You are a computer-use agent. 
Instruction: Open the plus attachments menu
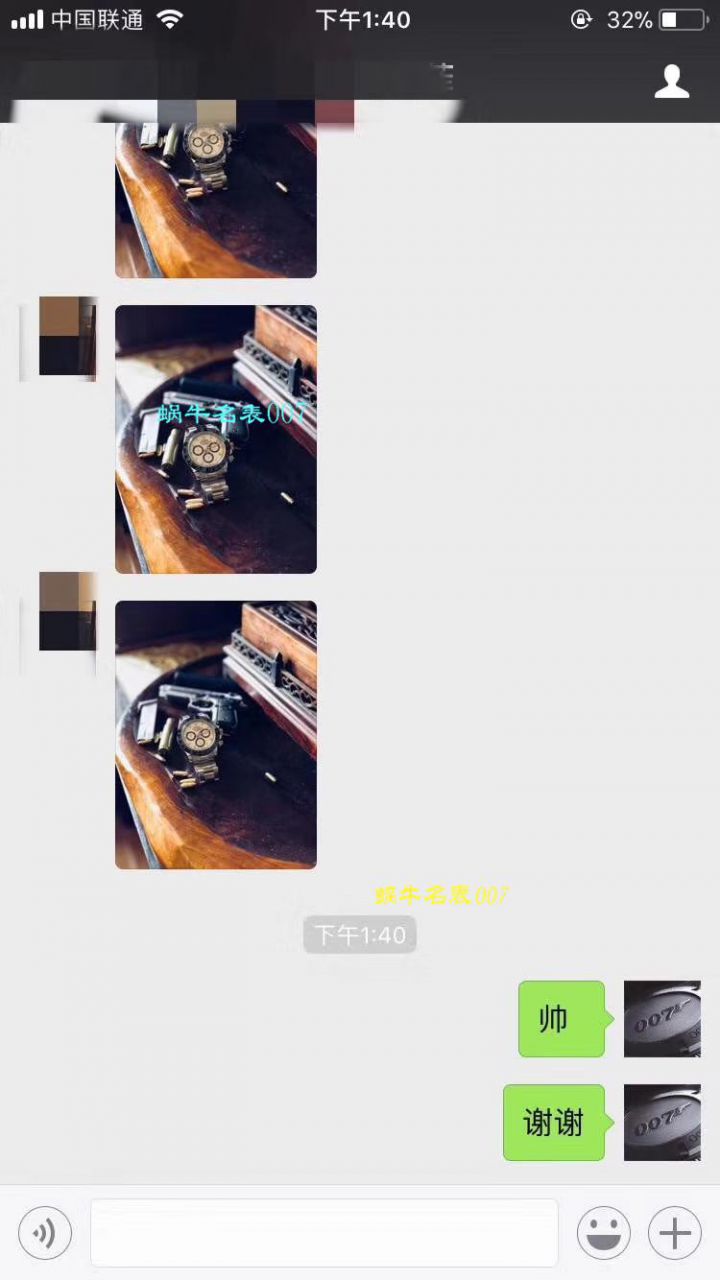(x=674, y=1233)
